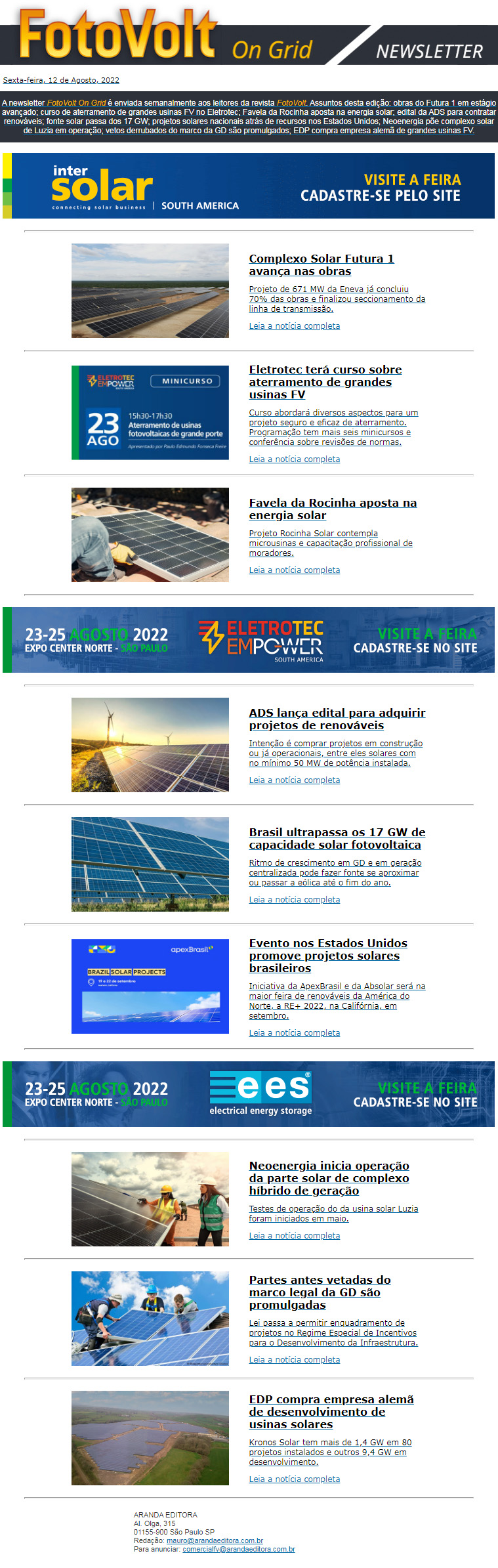Screen dimensions: 498x1568
Task: Open headline 'Complexo Solar Futura 1 avança nas obras'
Action: (321, 265)
